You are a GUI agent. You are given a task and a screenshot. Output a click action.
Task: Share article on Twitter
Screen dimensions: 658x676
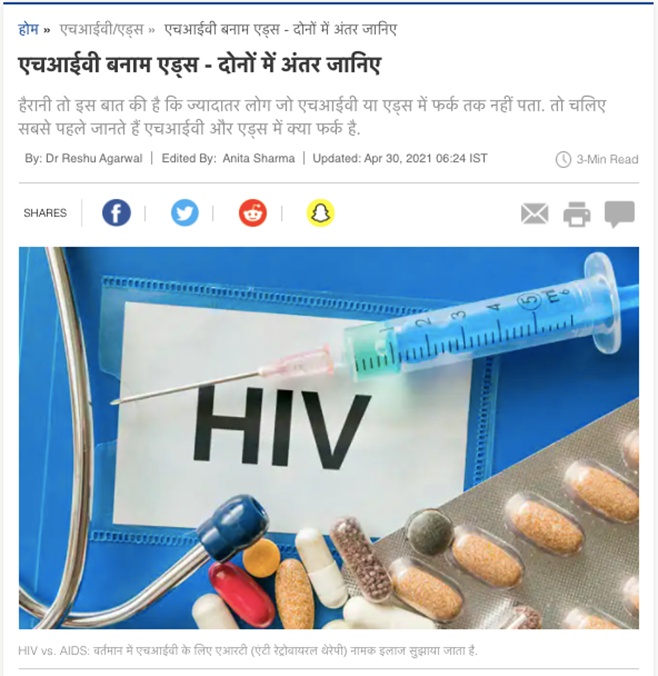coord(184,212)
